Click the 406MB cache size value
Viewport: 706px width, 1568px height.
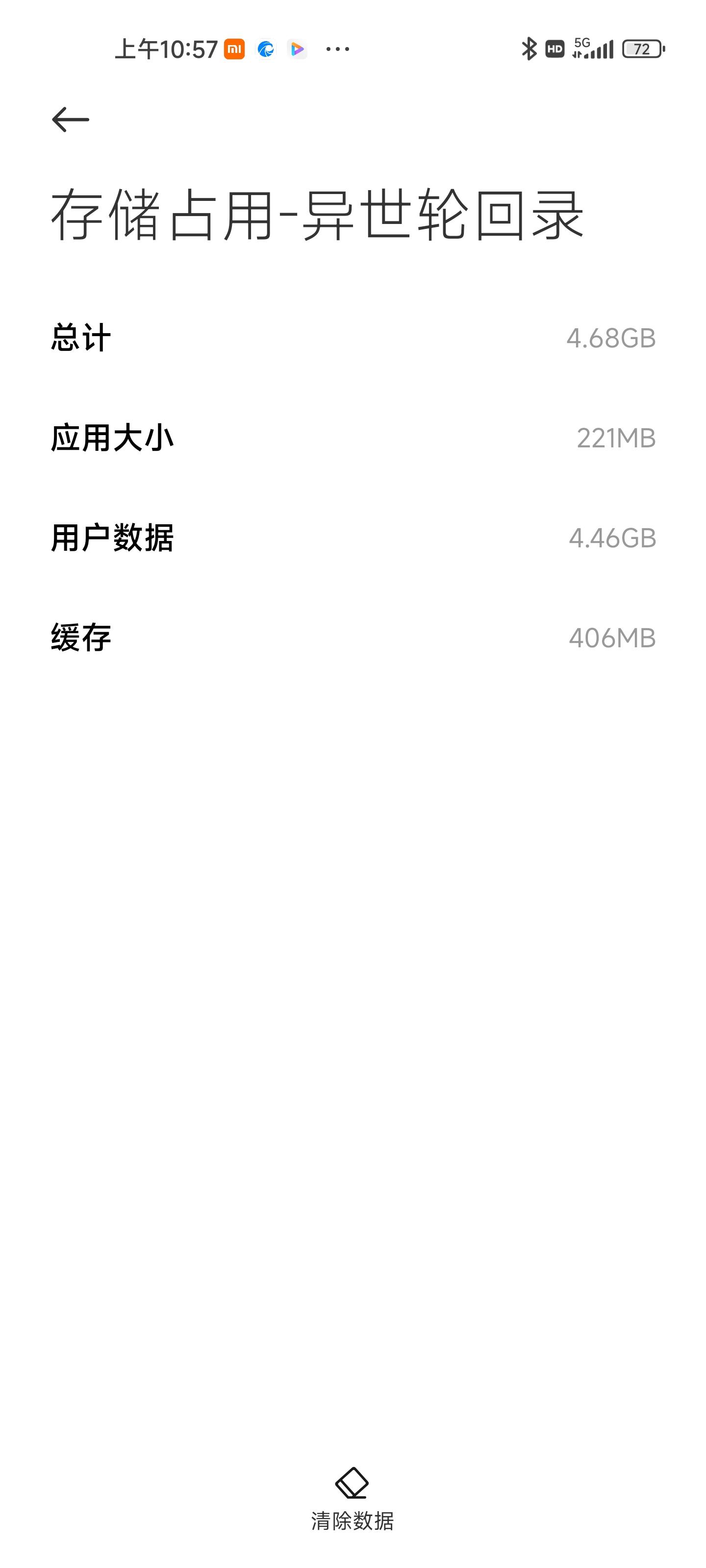click(611, 638)
